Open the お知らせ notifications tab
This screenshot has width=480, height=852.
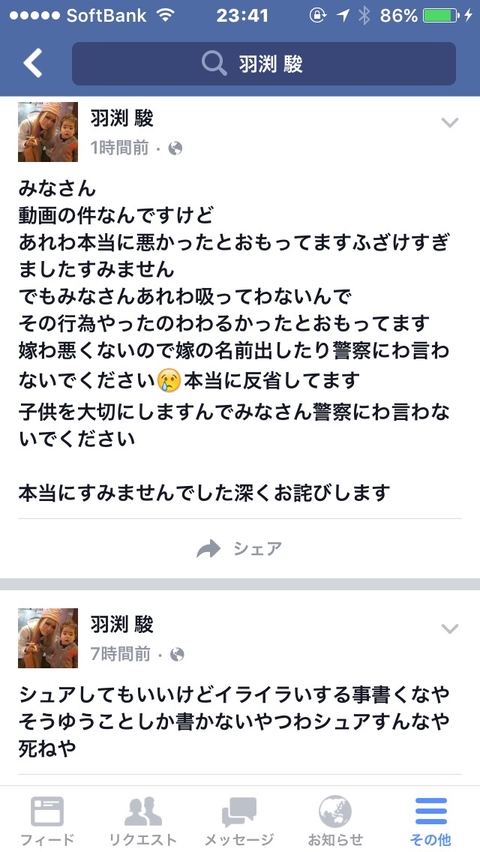(x=335, y=820)
